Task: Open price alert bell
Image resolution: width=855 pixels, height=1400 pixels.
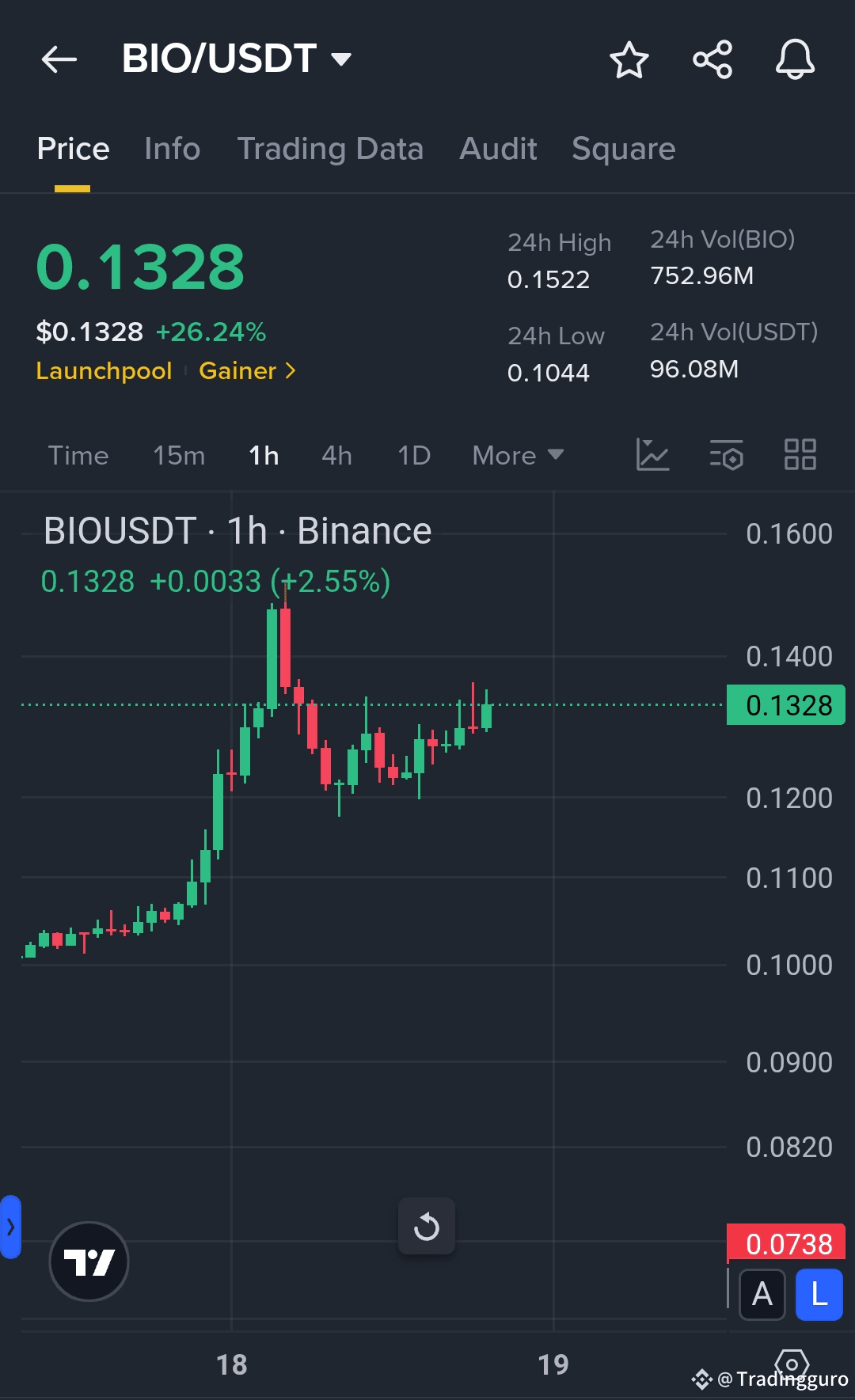Action: point(795,60)
